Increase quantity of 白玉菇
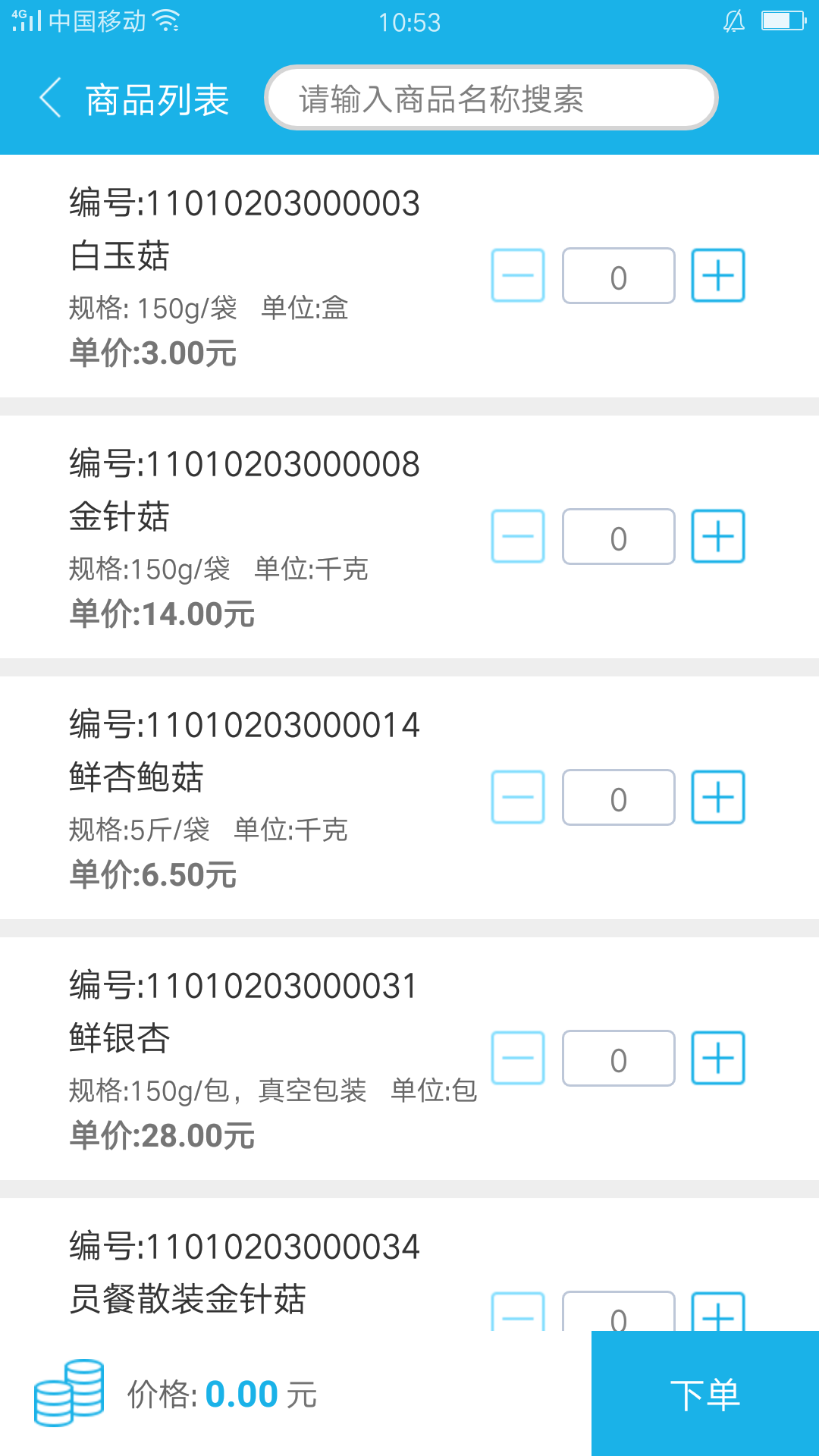819x1456 pixels. tap(717, 275)
